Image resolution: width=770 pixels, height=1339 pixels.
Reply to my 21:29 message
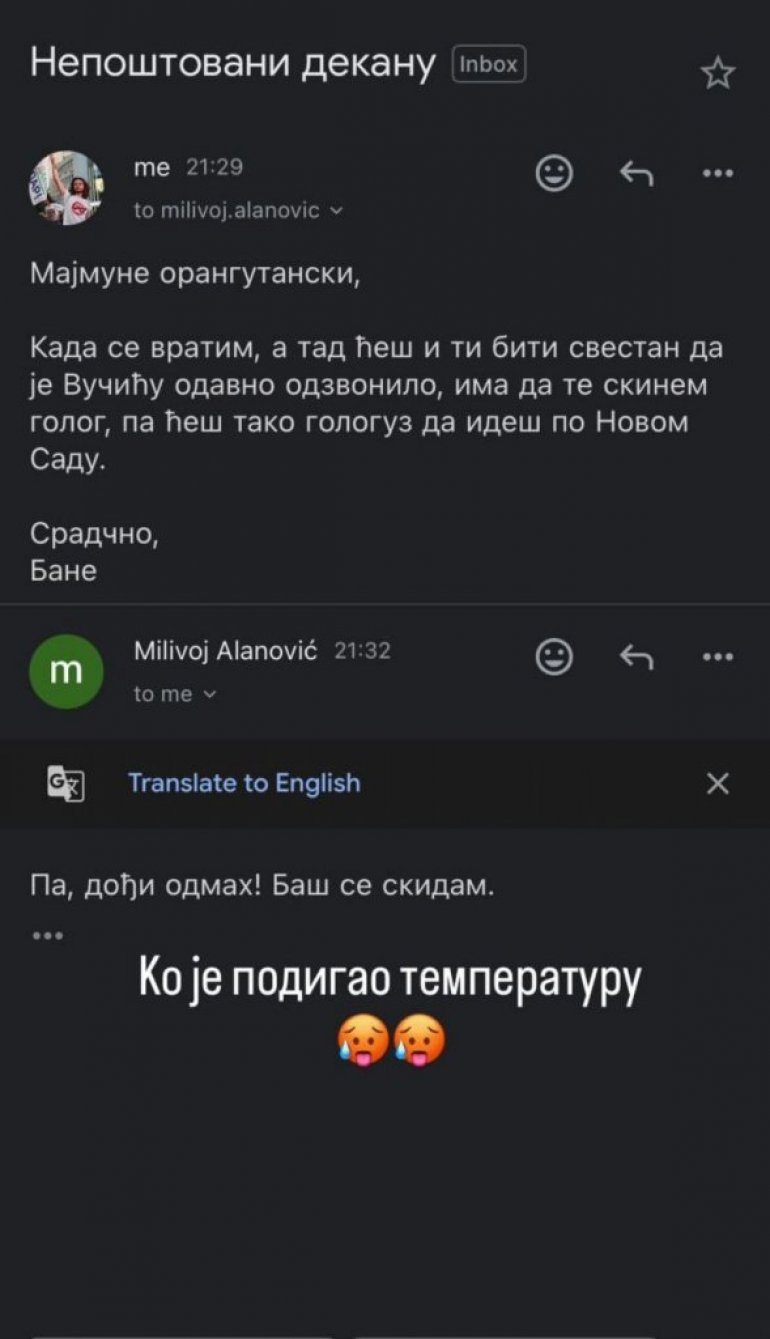(636, 174)
